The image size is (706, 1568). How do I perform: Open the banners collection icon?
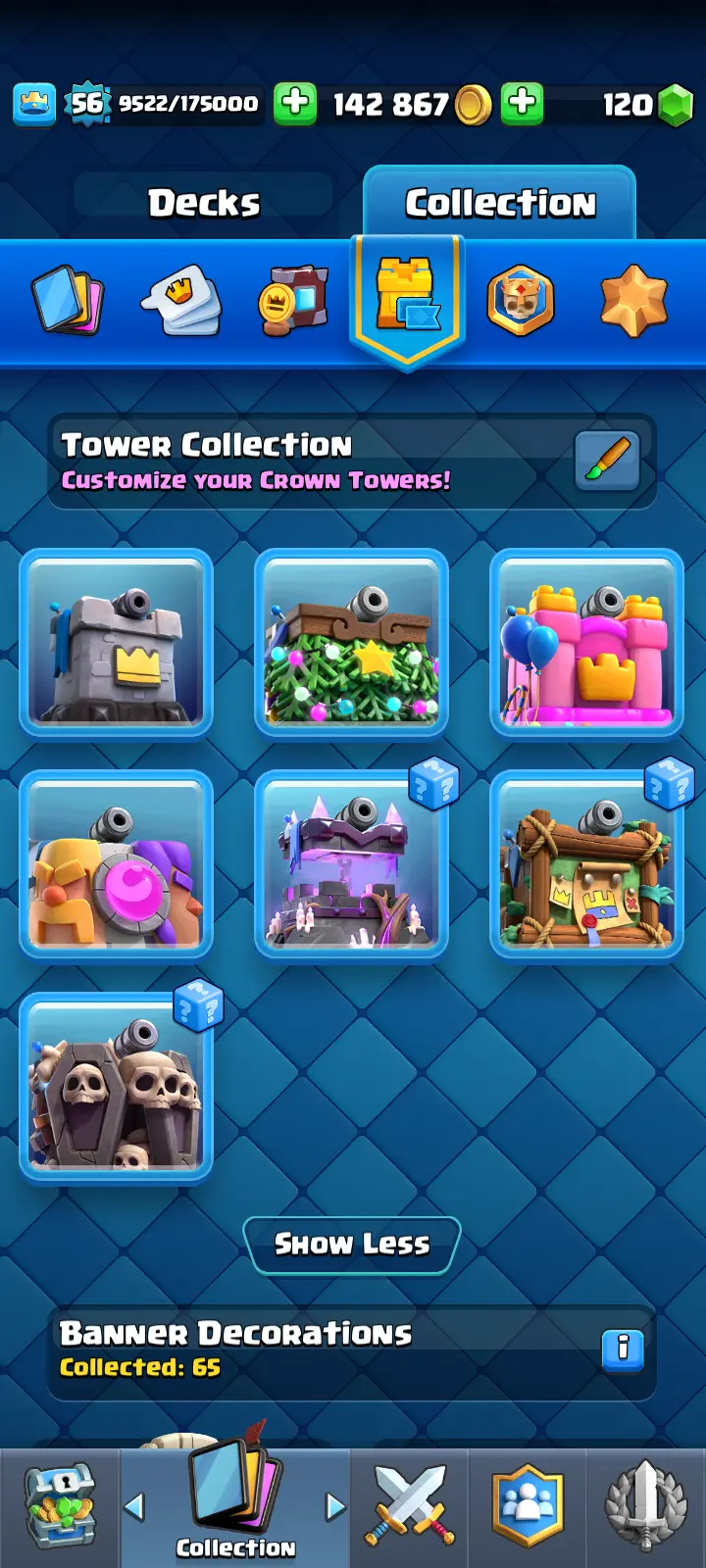pos(293,299)
